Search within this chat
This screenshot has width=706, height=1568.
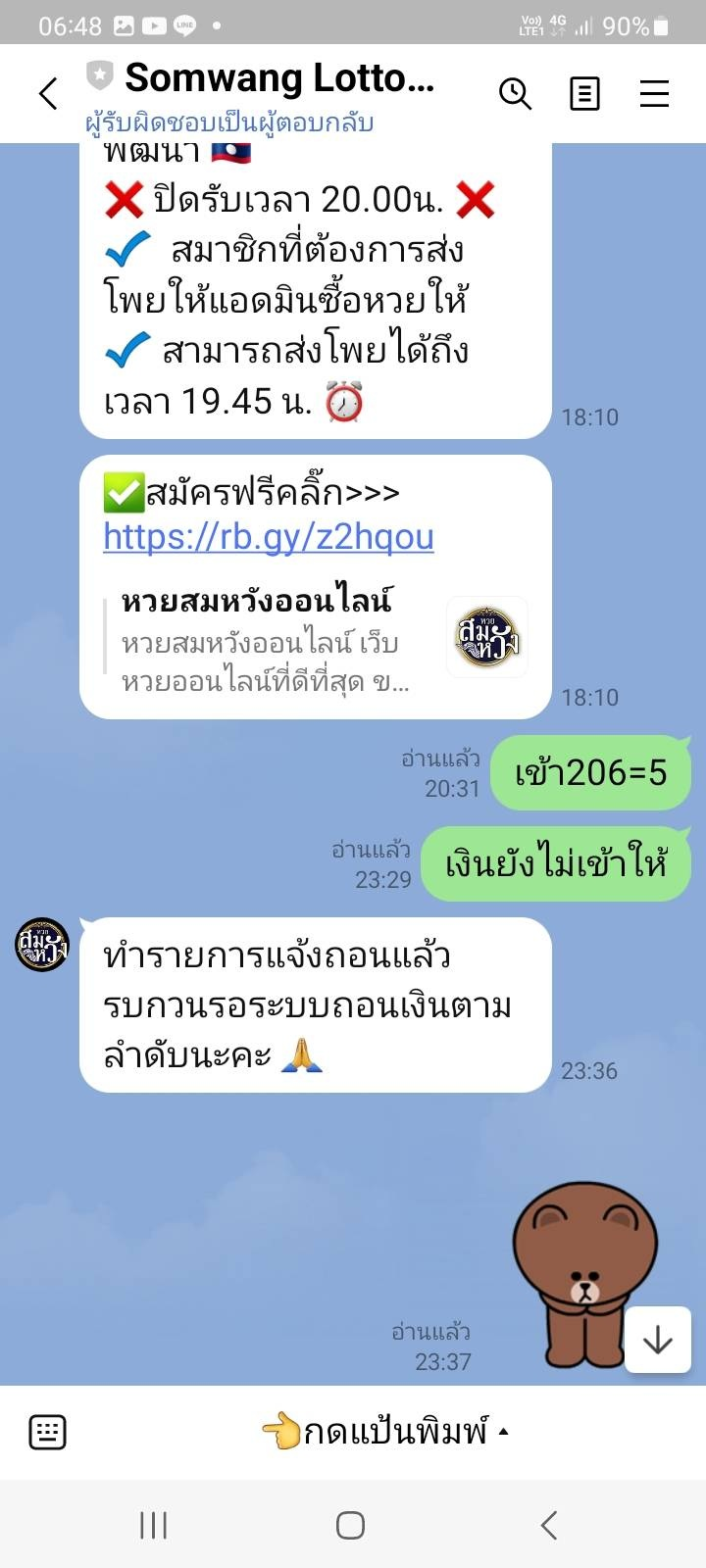[515, 94]
